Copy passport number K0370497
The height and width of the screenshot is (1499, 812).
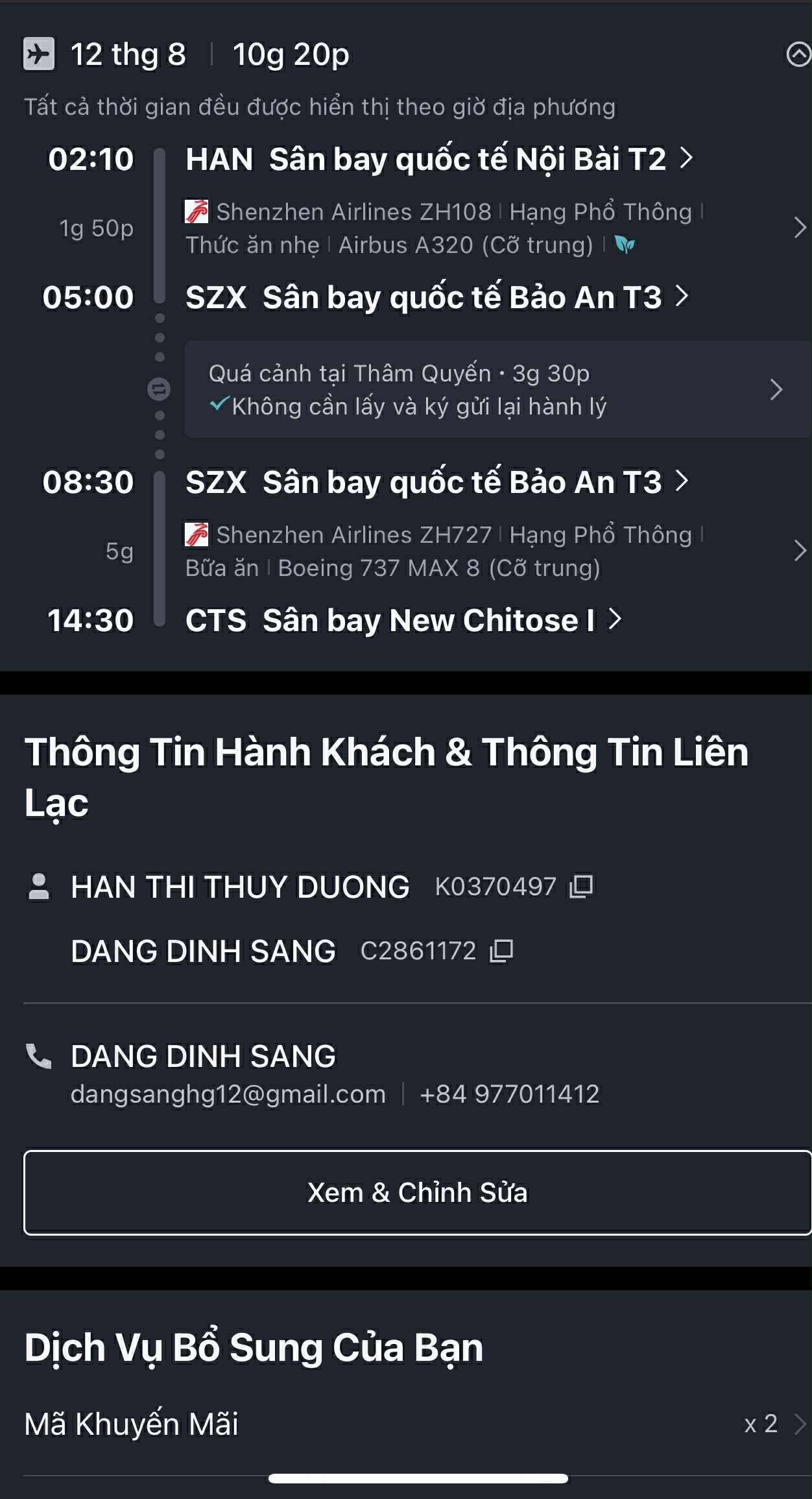point(580,887)
